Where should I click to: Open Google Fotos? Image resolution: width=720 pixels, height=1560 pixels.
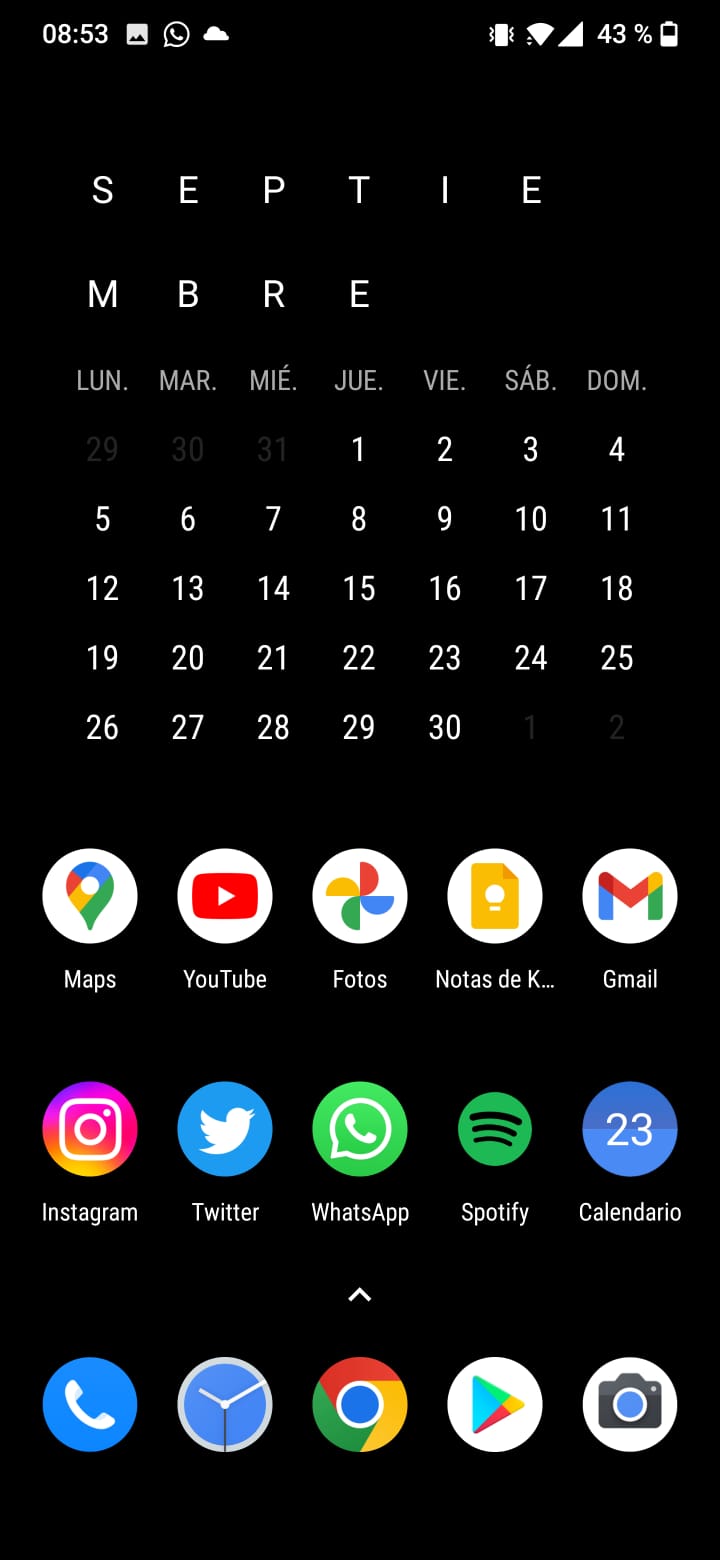[x=360, y=896]
